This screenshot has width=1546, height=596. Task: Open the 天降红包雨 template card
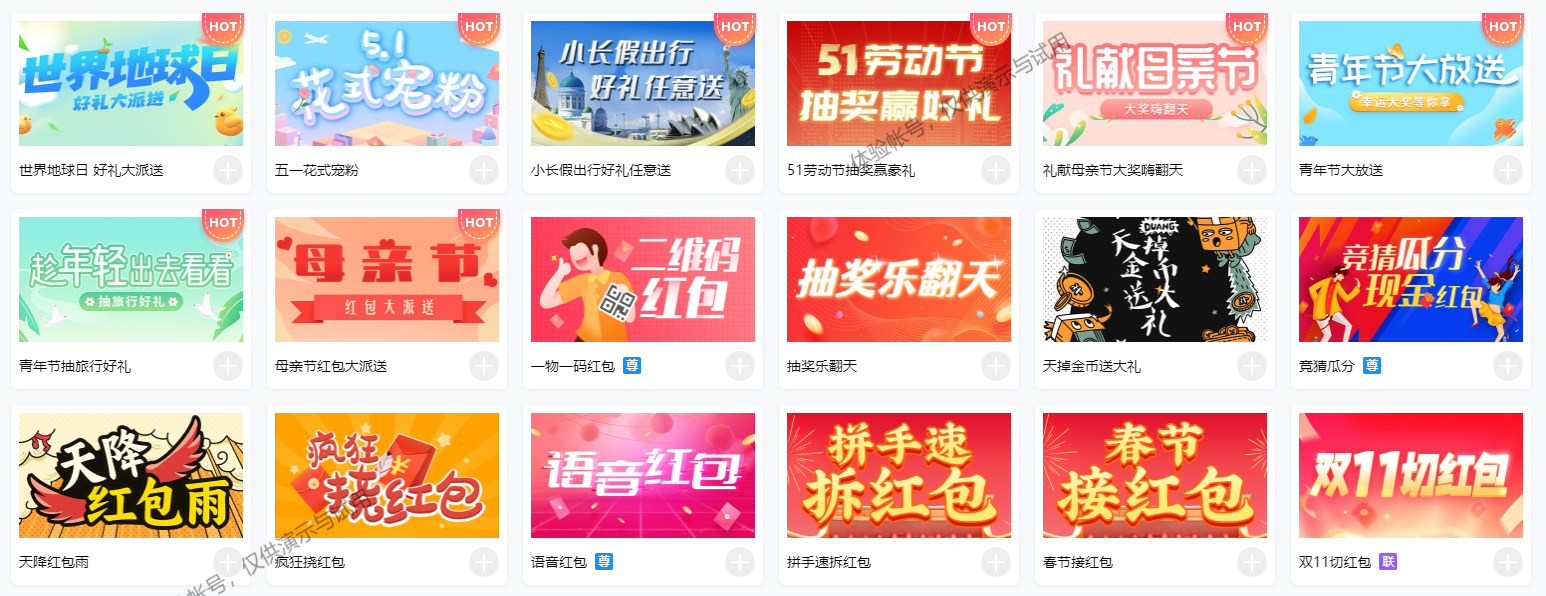(131, 475)
